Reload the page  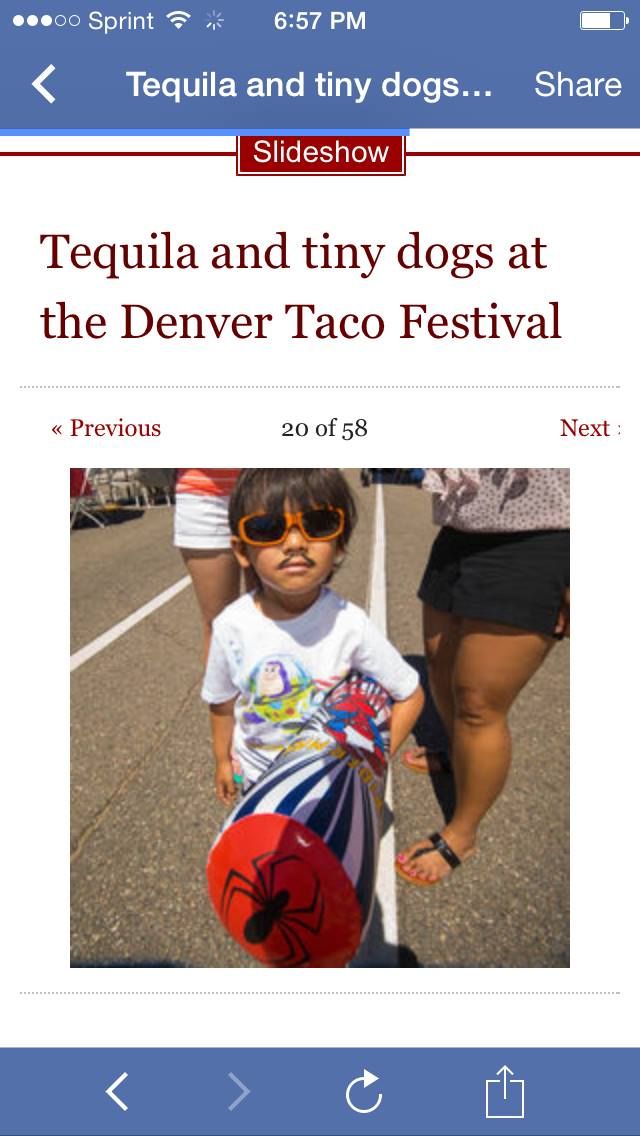364,1091
